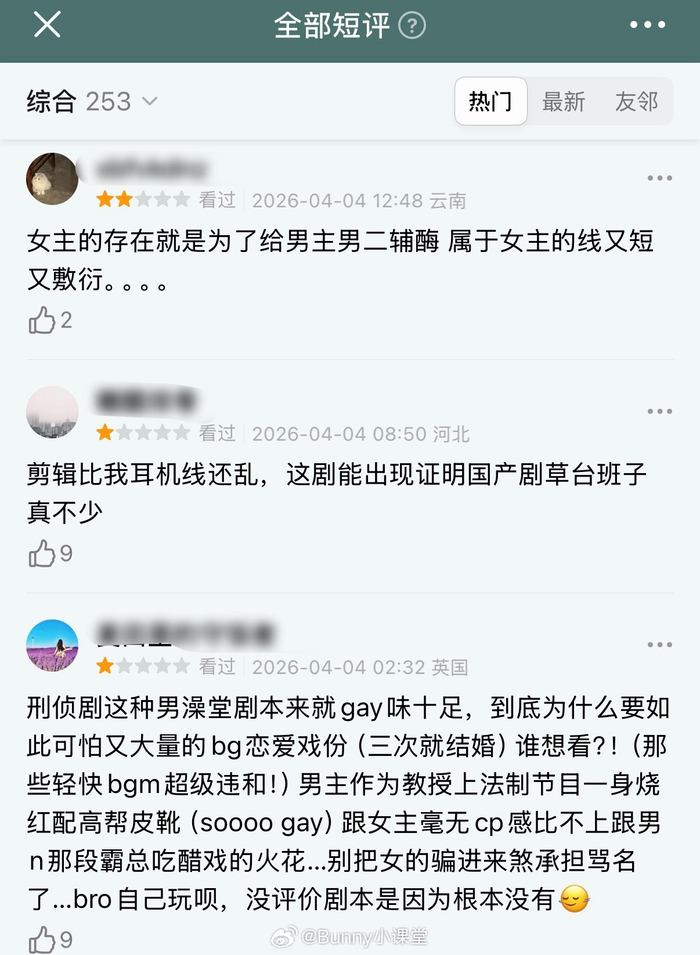
Task: Close the 全部短评 page
Action: click(x=47, y=26)
